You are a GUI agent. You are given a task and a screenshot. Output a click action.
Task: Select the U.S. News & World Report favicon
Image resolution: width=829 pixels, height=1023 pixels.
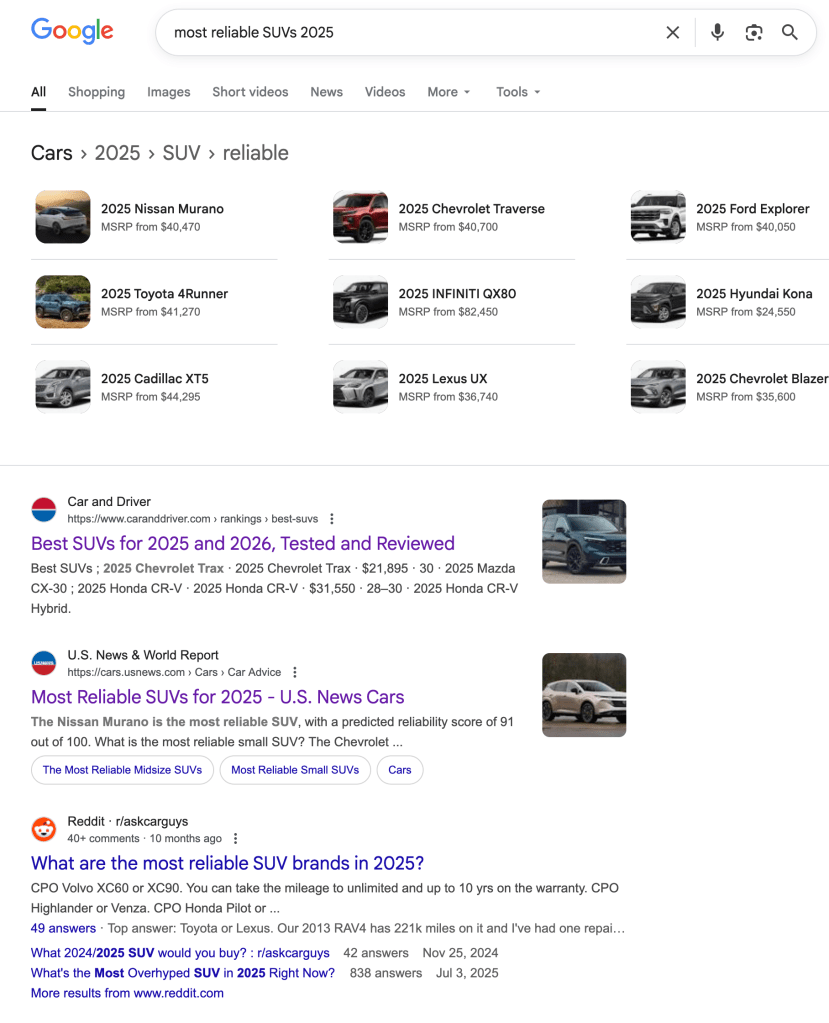click(43, 662)
